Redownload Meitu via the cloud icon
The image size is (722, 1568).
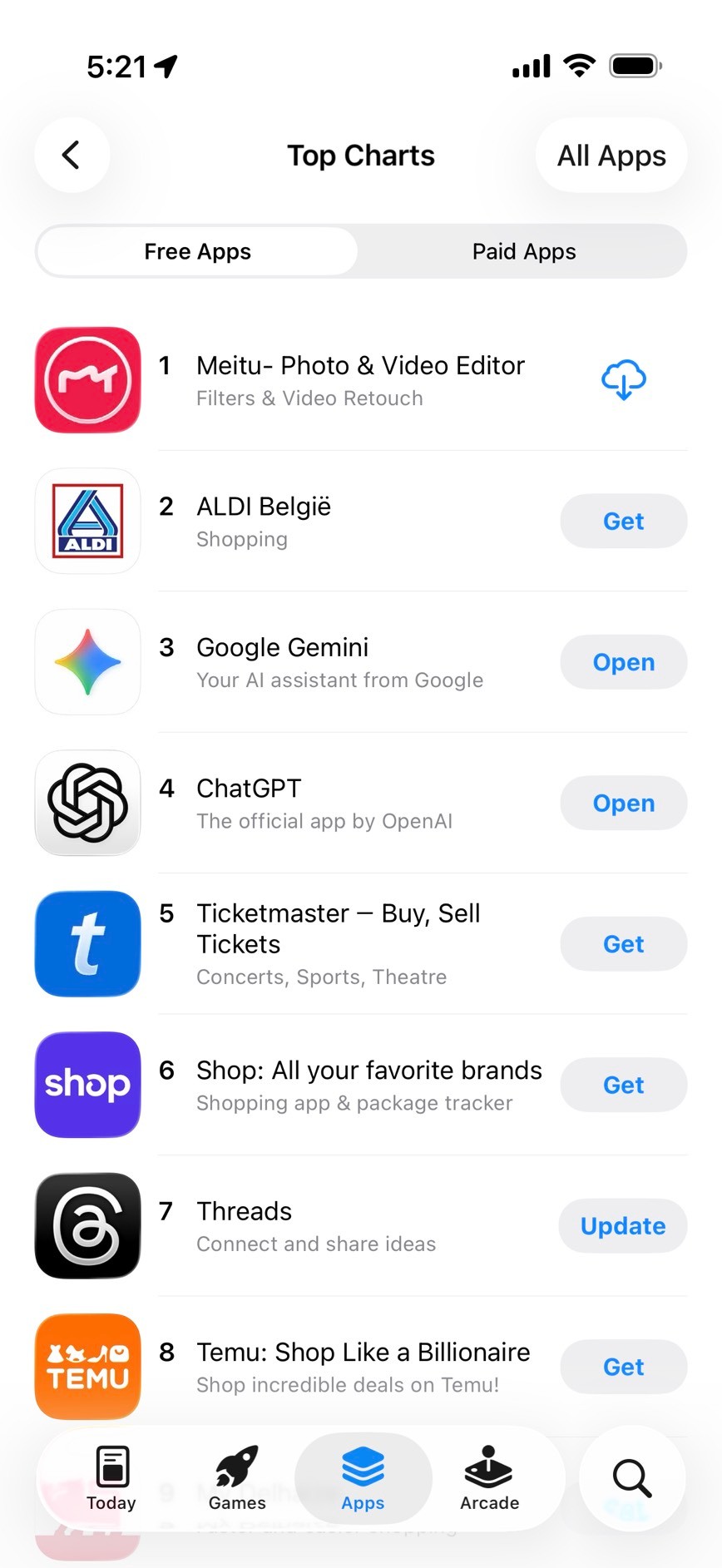(x=623, y=380)
